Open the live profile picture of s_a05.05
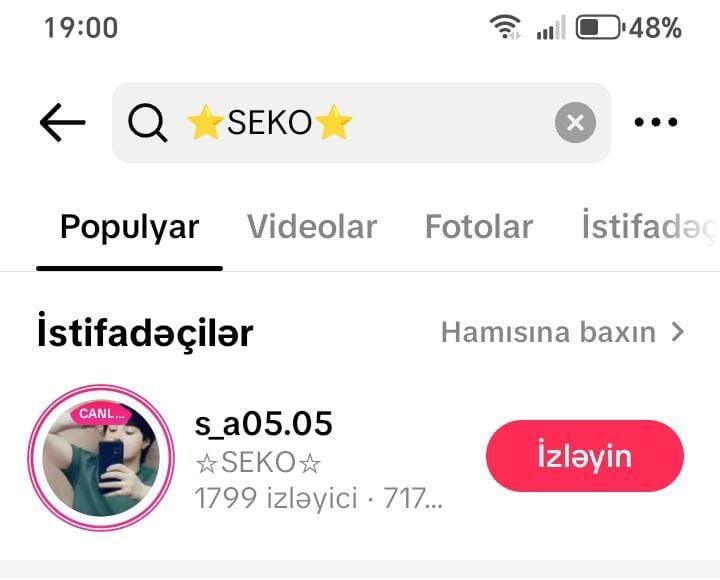The image size is (720, 580). pos(101,457)
